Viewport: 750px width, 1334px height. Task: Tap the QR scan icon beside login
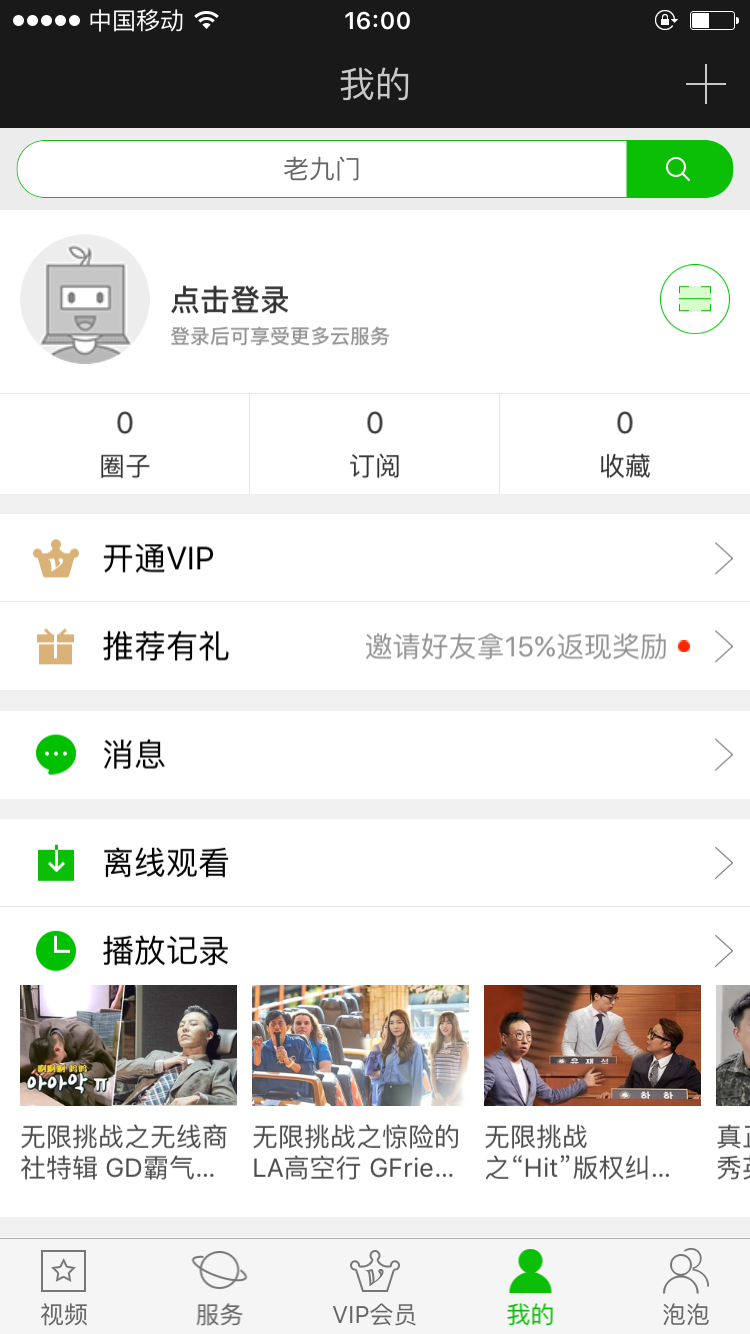tap(694, 299)
